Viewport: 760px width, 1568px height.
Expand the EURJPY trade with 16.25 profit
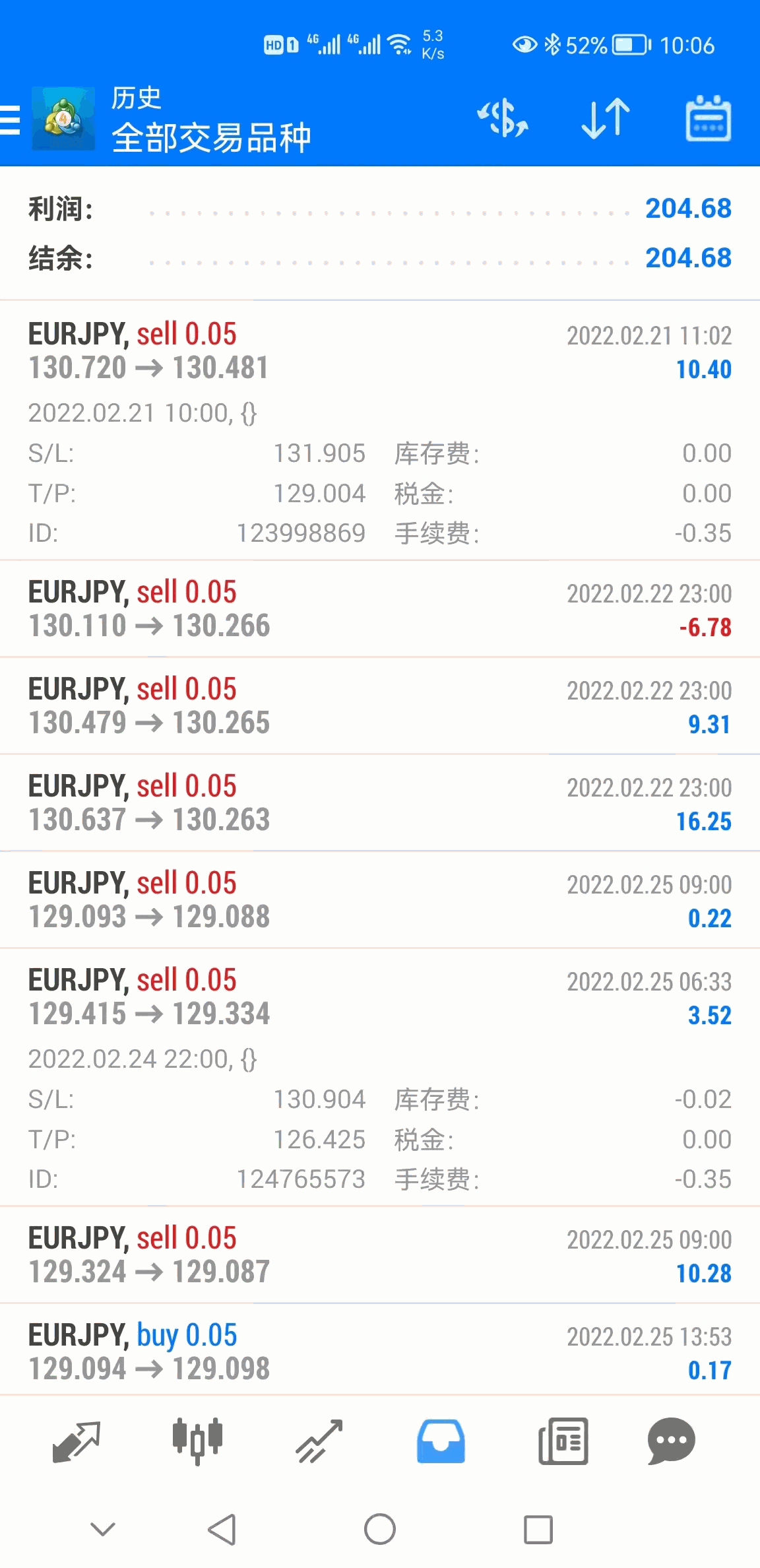[x=379, y=802]
